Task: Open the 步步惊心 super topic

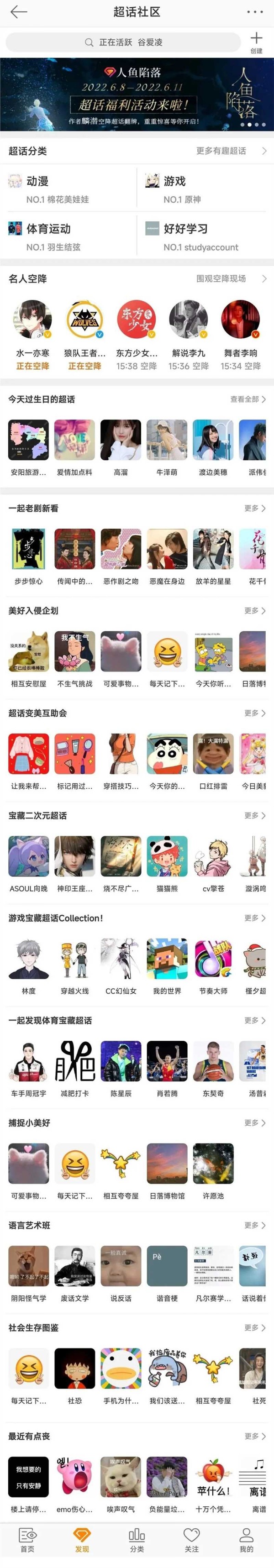Action: coord(29,556)
